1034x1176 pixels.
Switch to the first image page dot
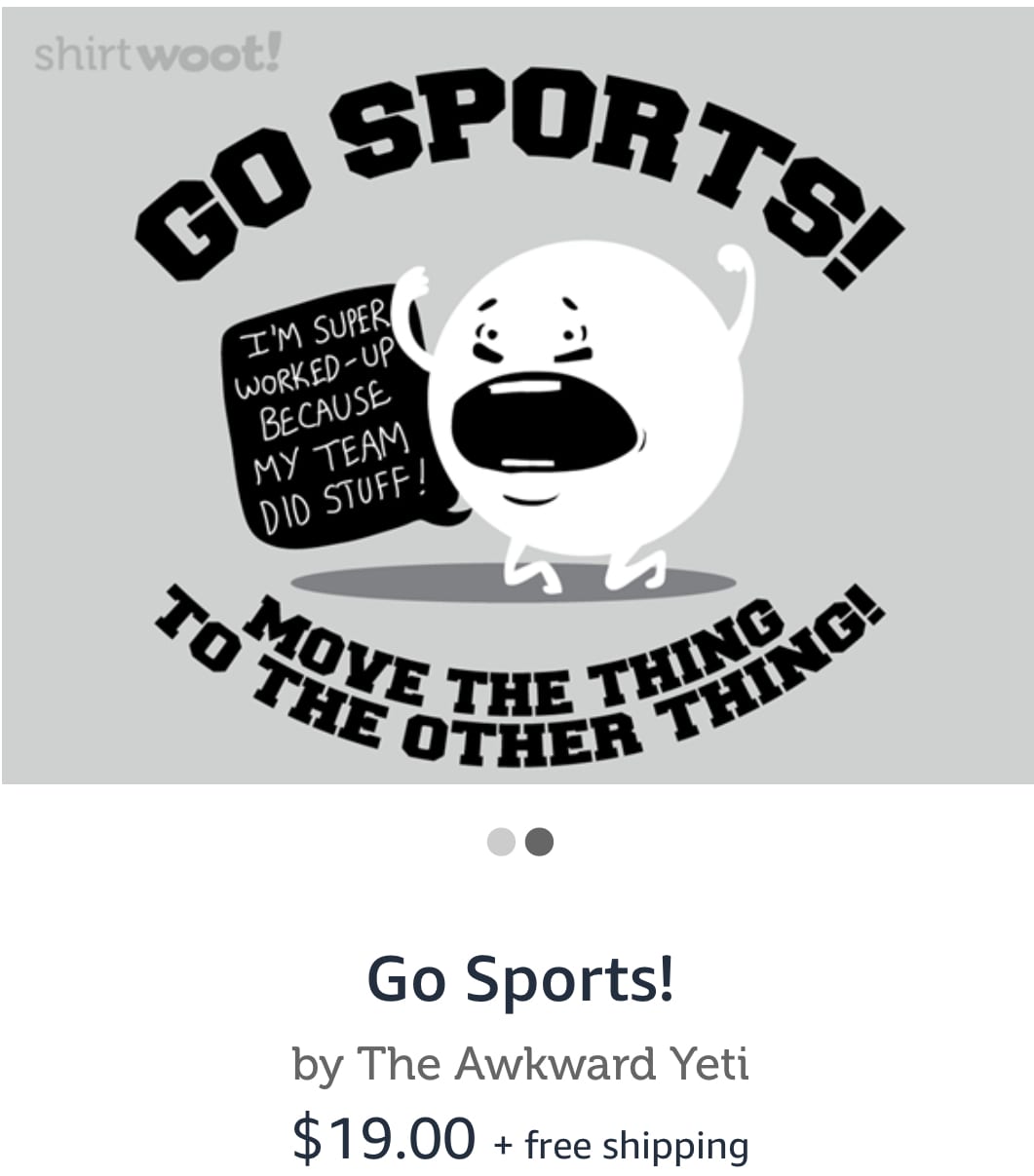point(501,842)
